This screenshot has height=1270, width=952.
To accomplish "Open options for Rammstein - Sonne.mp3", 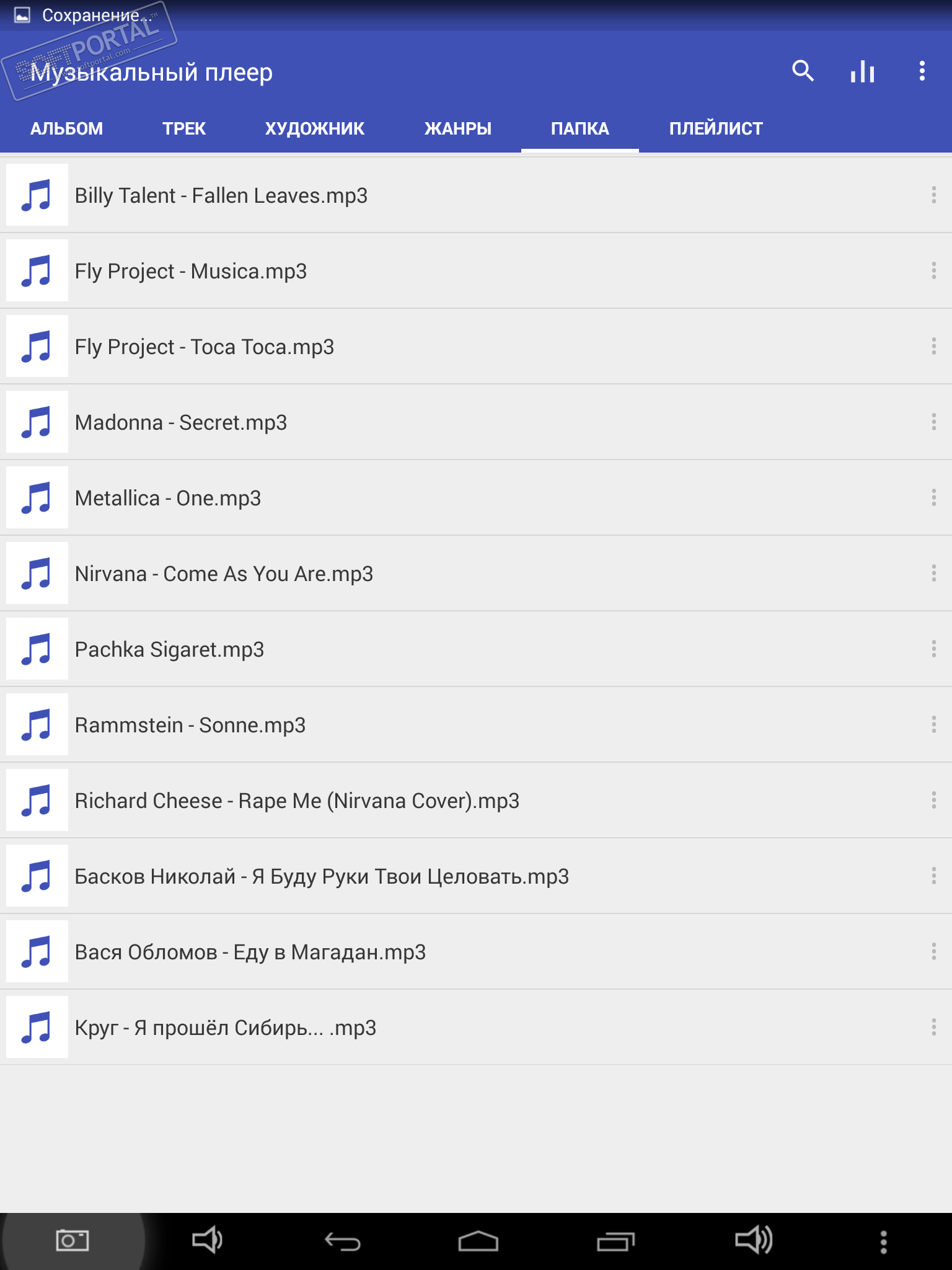I will click(x=933, y=725).
